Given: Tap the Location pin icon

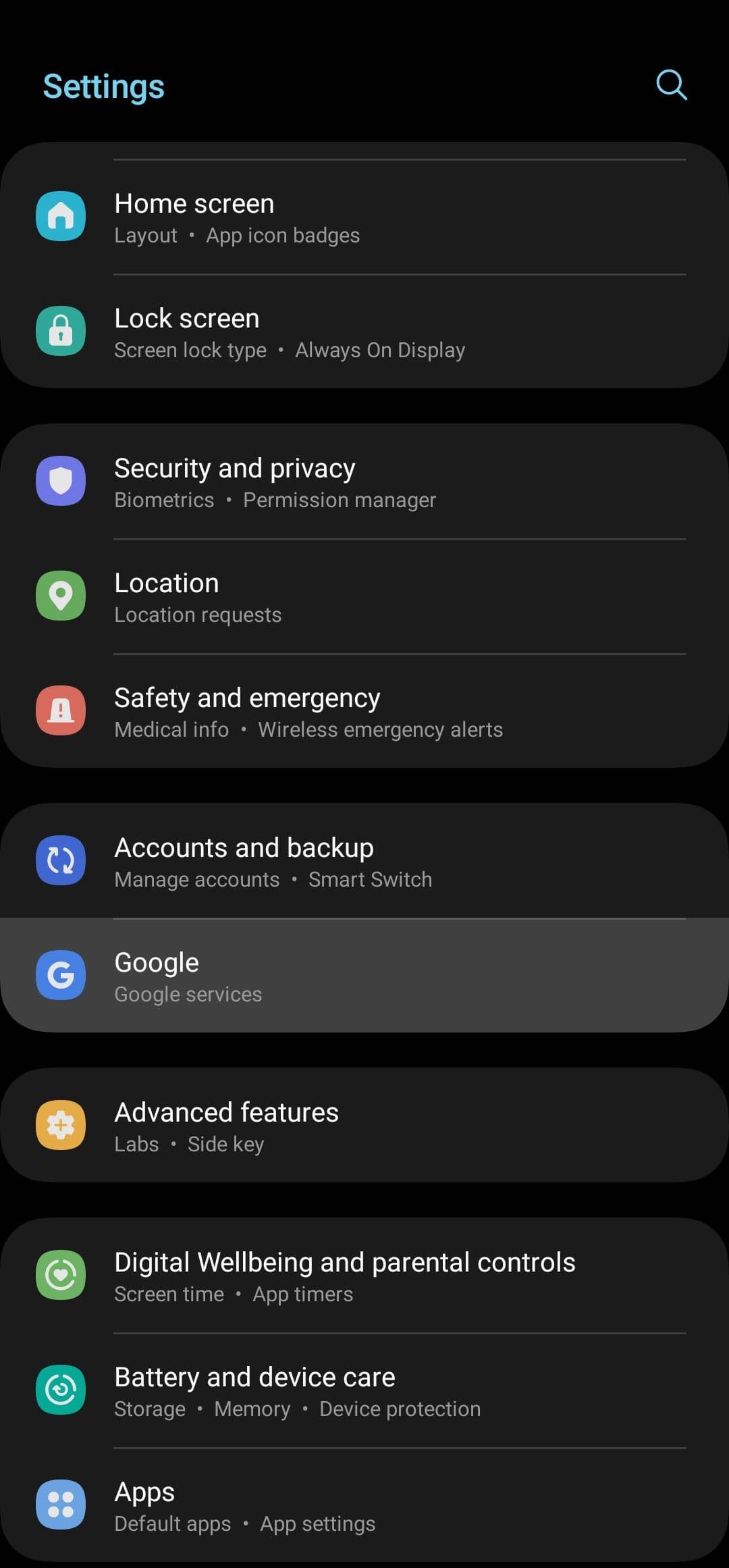Looking at the screenshot, I should coord(61,596).
